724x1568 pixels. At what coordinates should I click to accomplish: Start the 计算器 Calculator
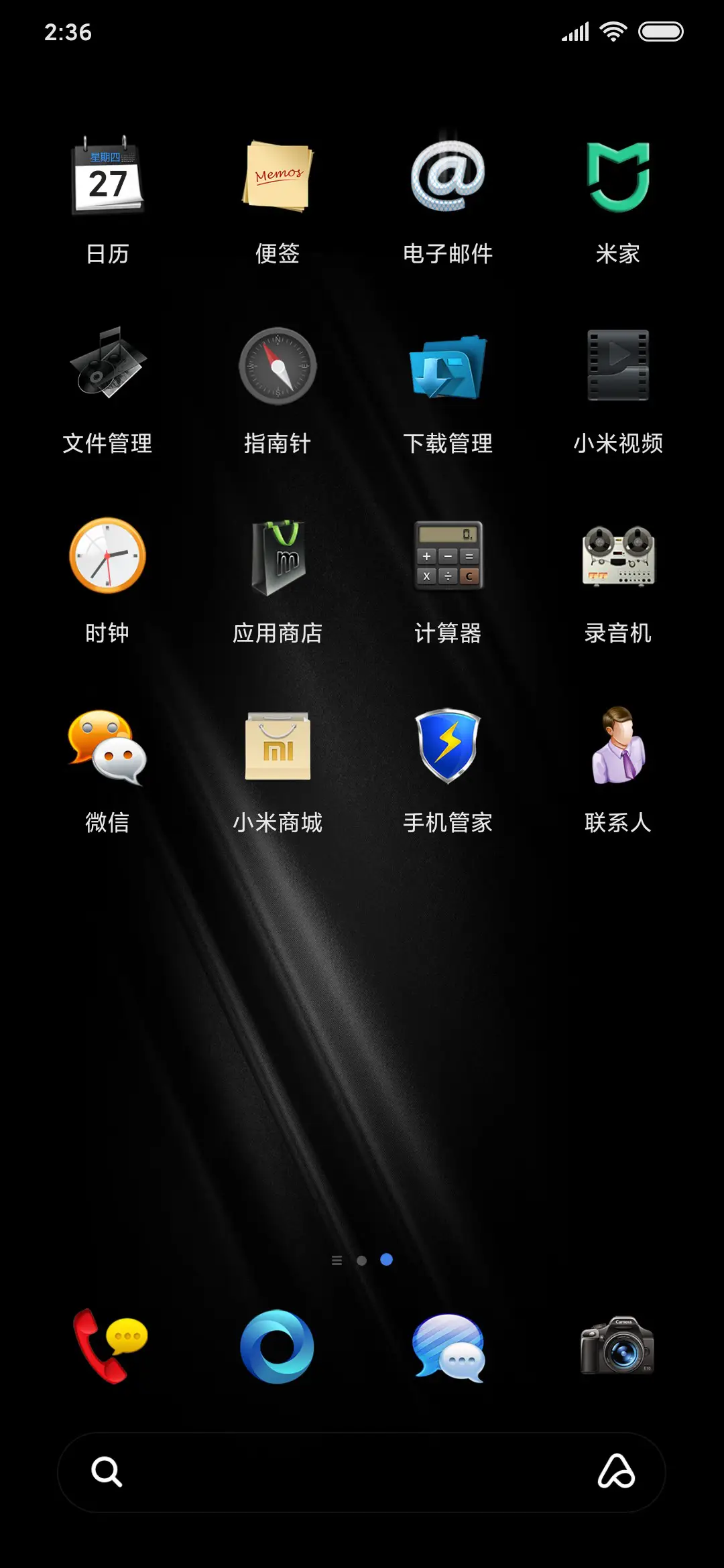(x=448, y=558)
